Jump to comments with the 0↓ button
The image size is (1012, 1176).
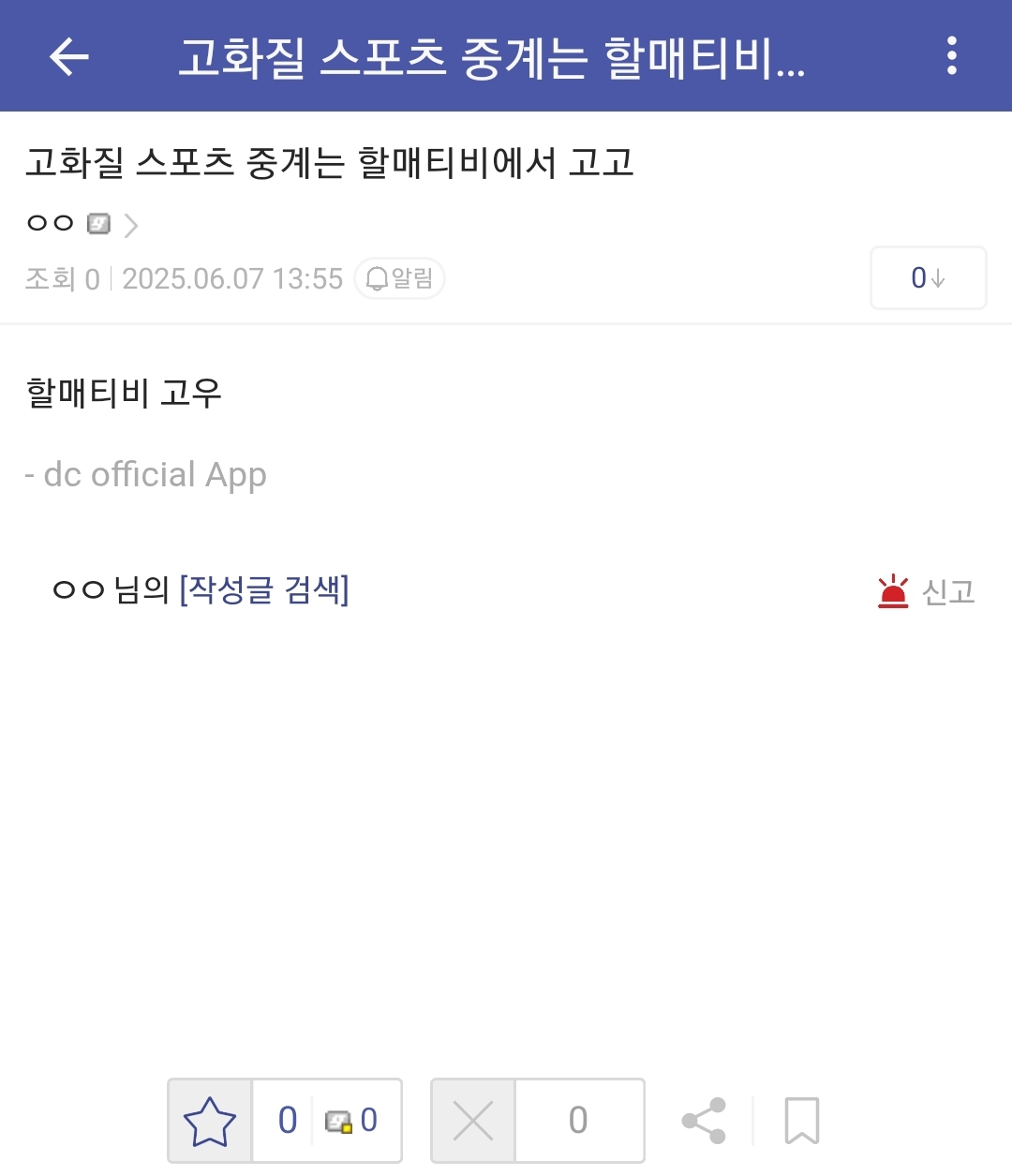coord(928,277)
